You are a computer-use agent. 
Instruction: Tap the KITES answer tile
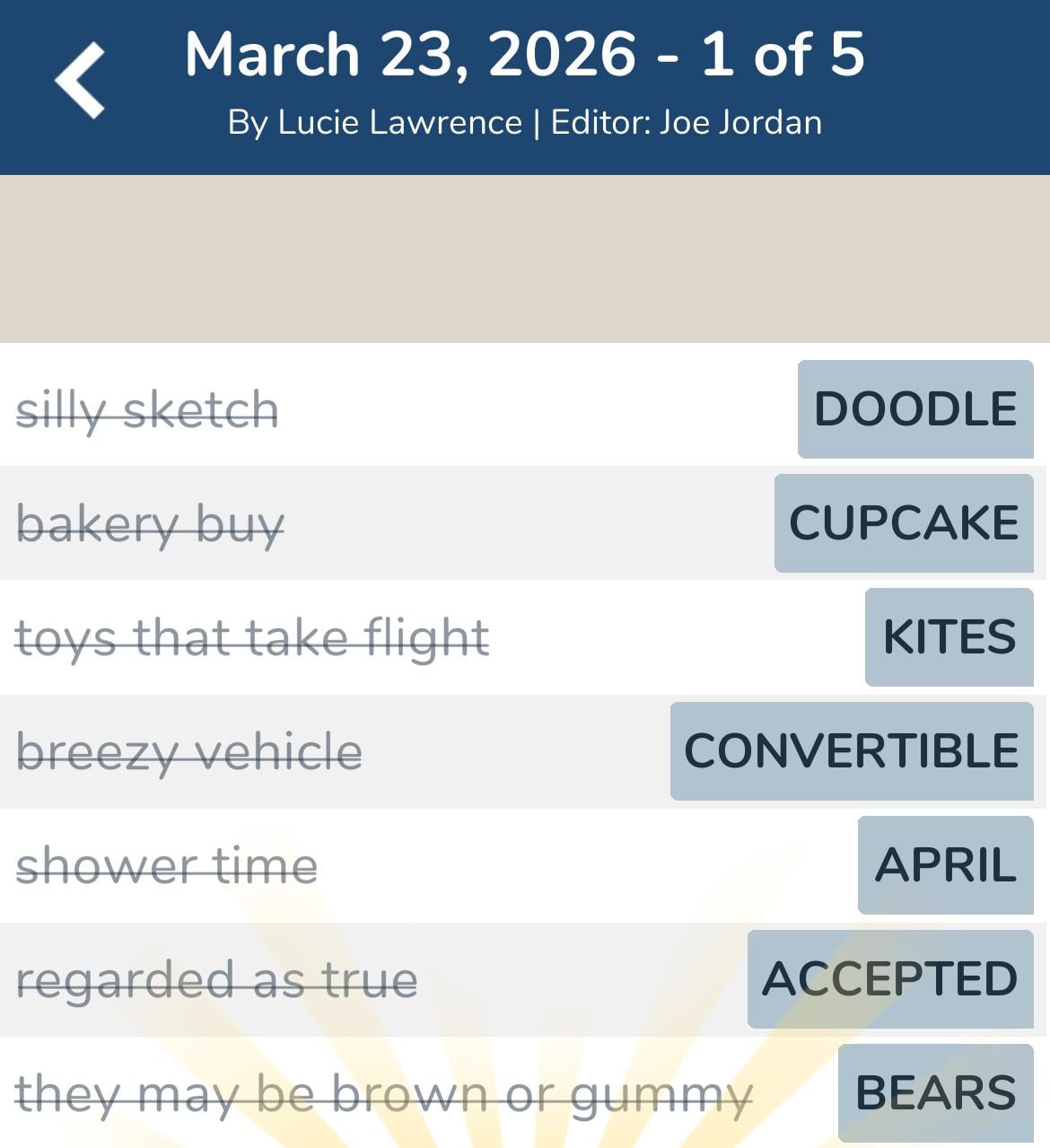tap(949, 637)
